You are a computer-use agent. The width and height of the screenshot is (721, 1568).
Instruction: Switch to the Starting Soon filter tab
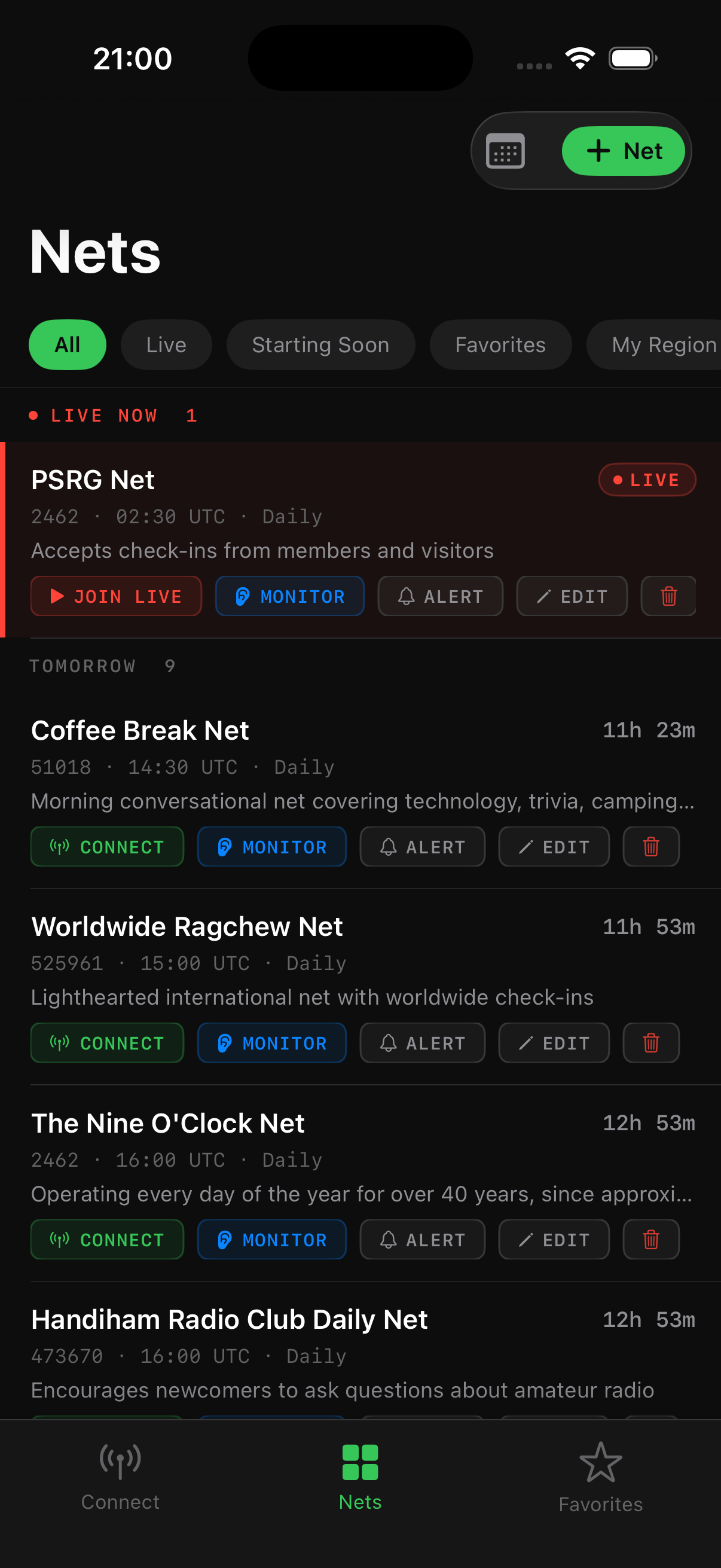tap(320, 344)
